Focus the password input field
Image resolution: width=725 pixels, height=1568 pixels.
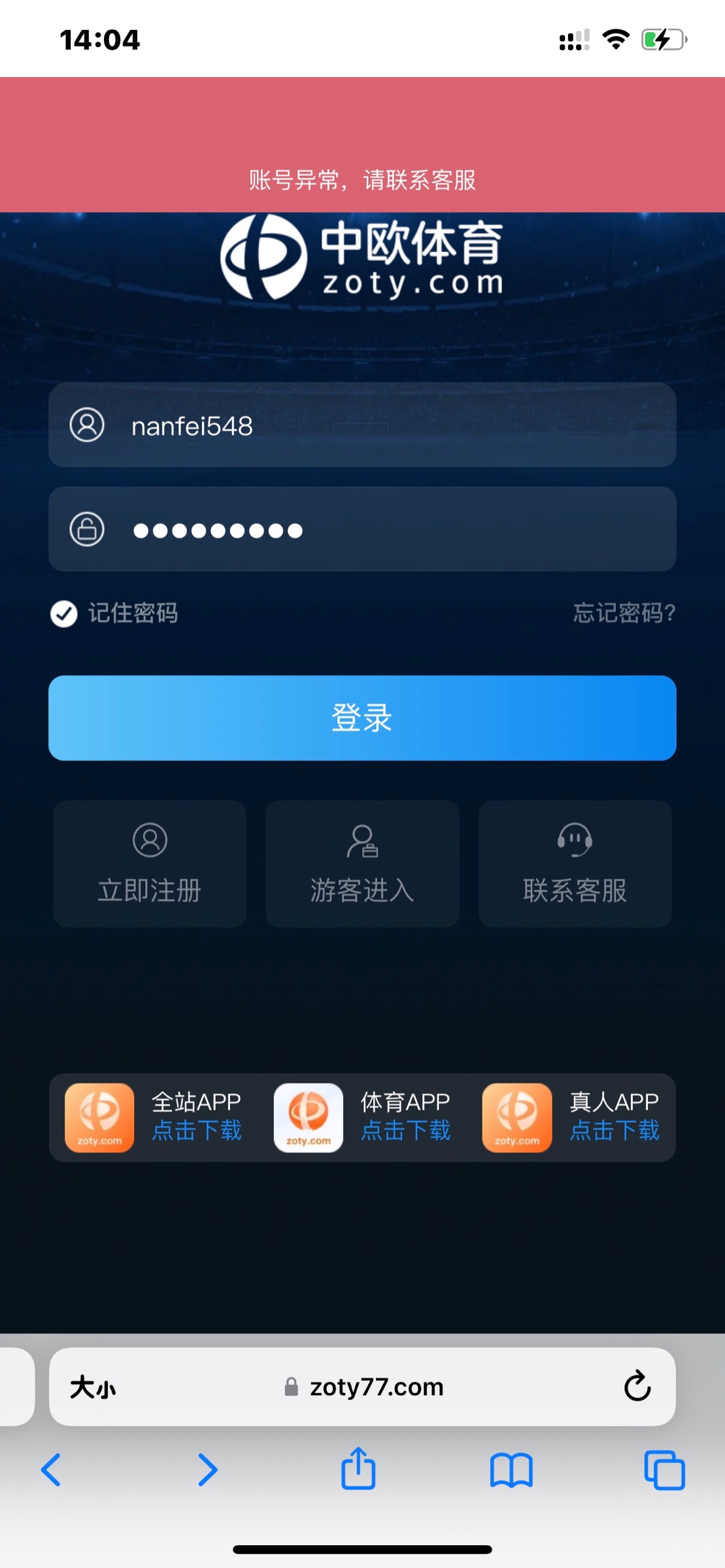tap(392, 530)
